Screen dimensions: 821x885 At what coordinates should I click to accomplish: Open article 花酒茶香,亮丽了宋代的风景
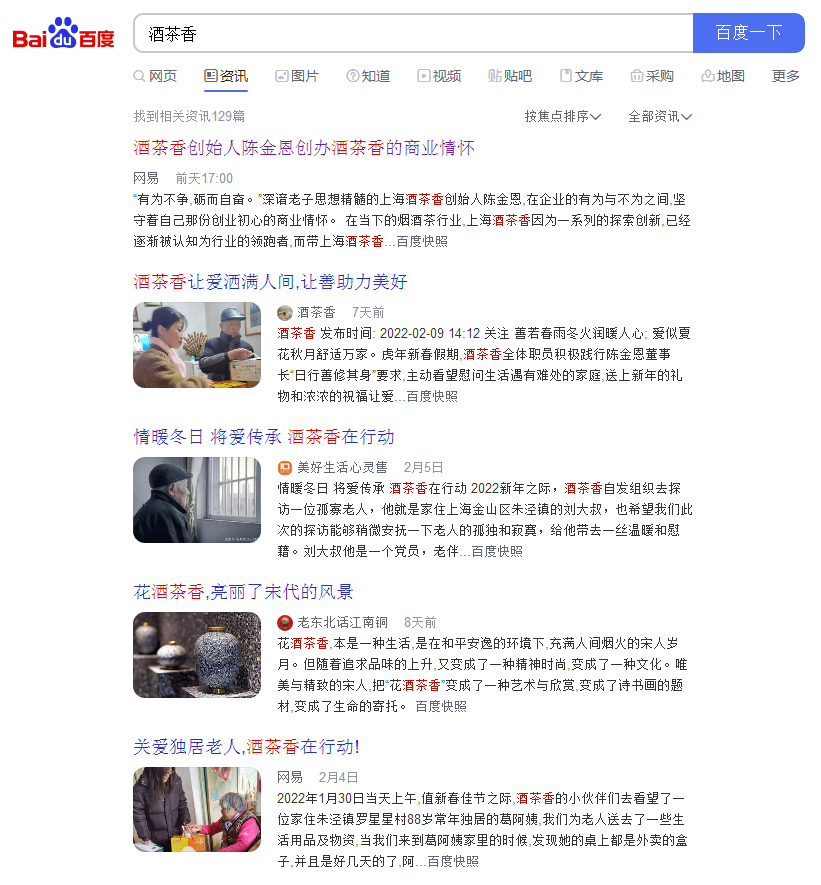point(243,592)
